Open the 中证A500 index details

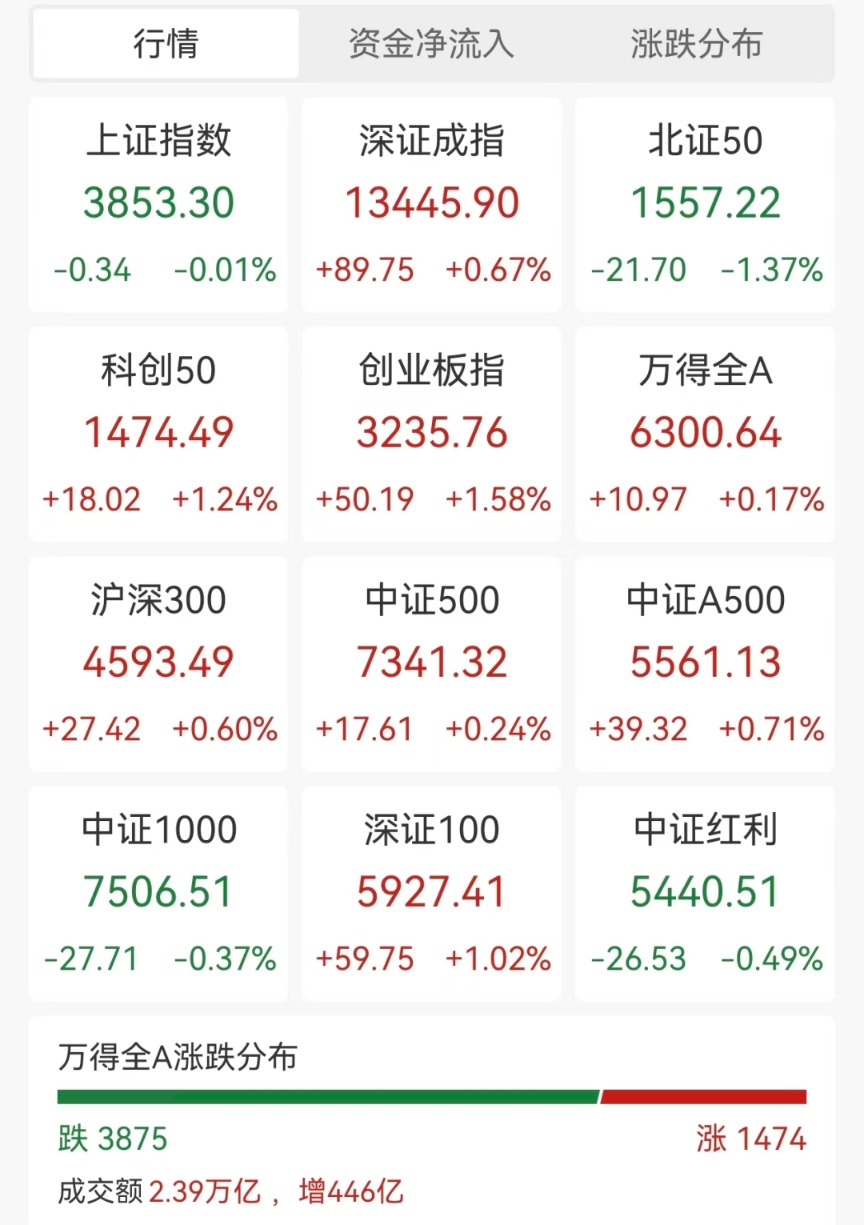[704, 660]
